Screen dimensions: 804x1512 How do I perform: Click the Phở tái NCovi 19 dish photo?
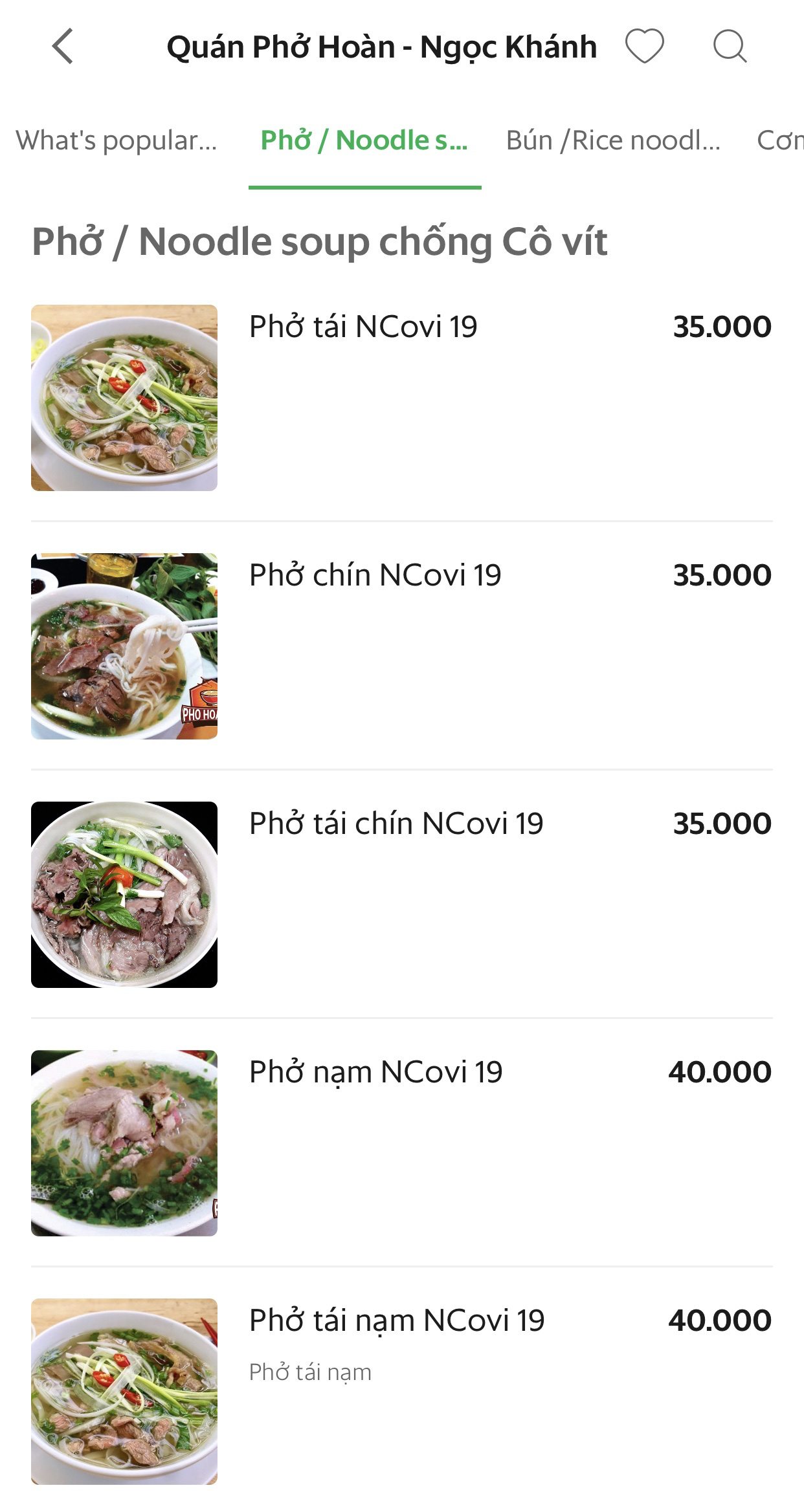125,397
